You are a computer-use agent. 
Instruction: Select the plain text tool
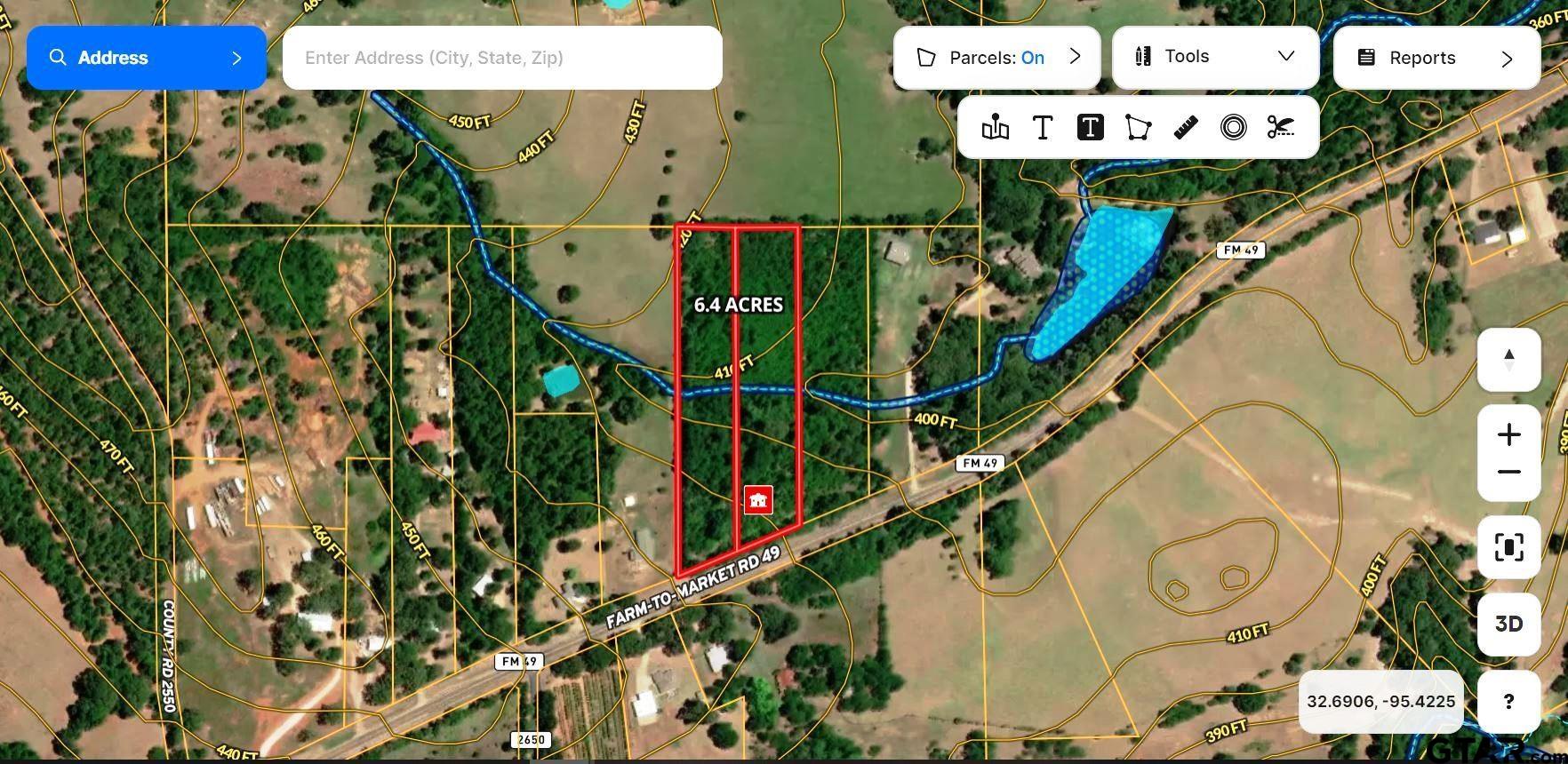[x=1043, y=128]
